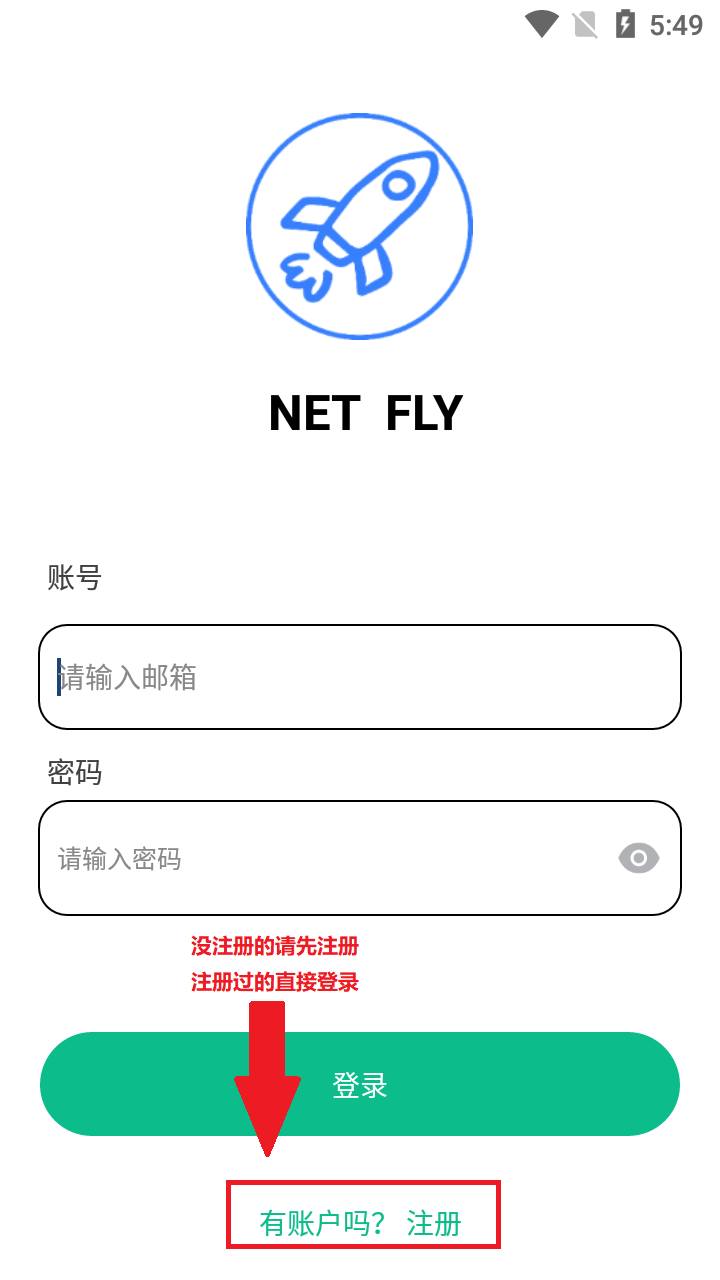Tap the 请输入密码 password field

(x=320, y=858)
